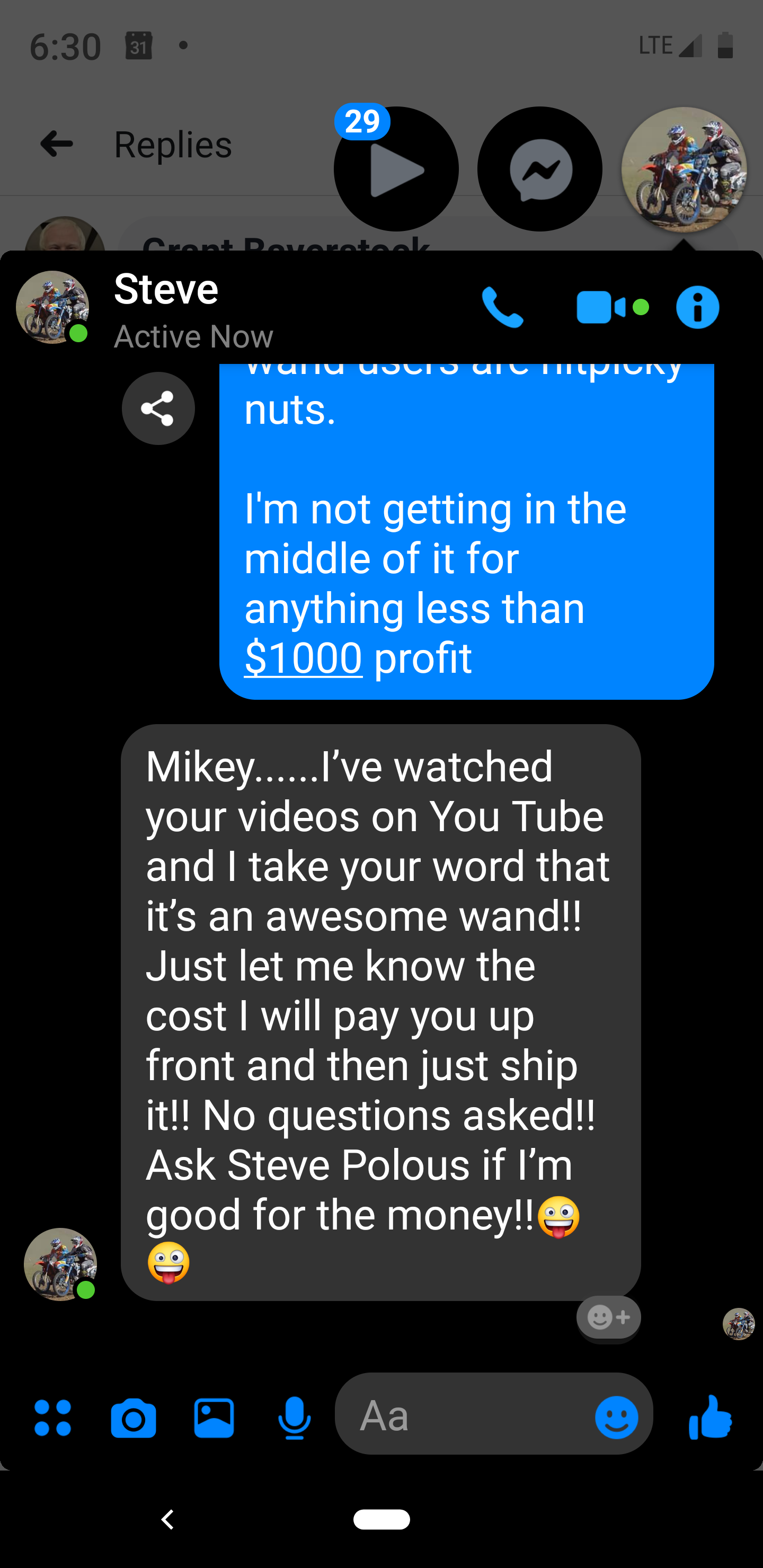763x1568 pixels.
Task: Share the blue message using the share icon
Action: [158, 408]
